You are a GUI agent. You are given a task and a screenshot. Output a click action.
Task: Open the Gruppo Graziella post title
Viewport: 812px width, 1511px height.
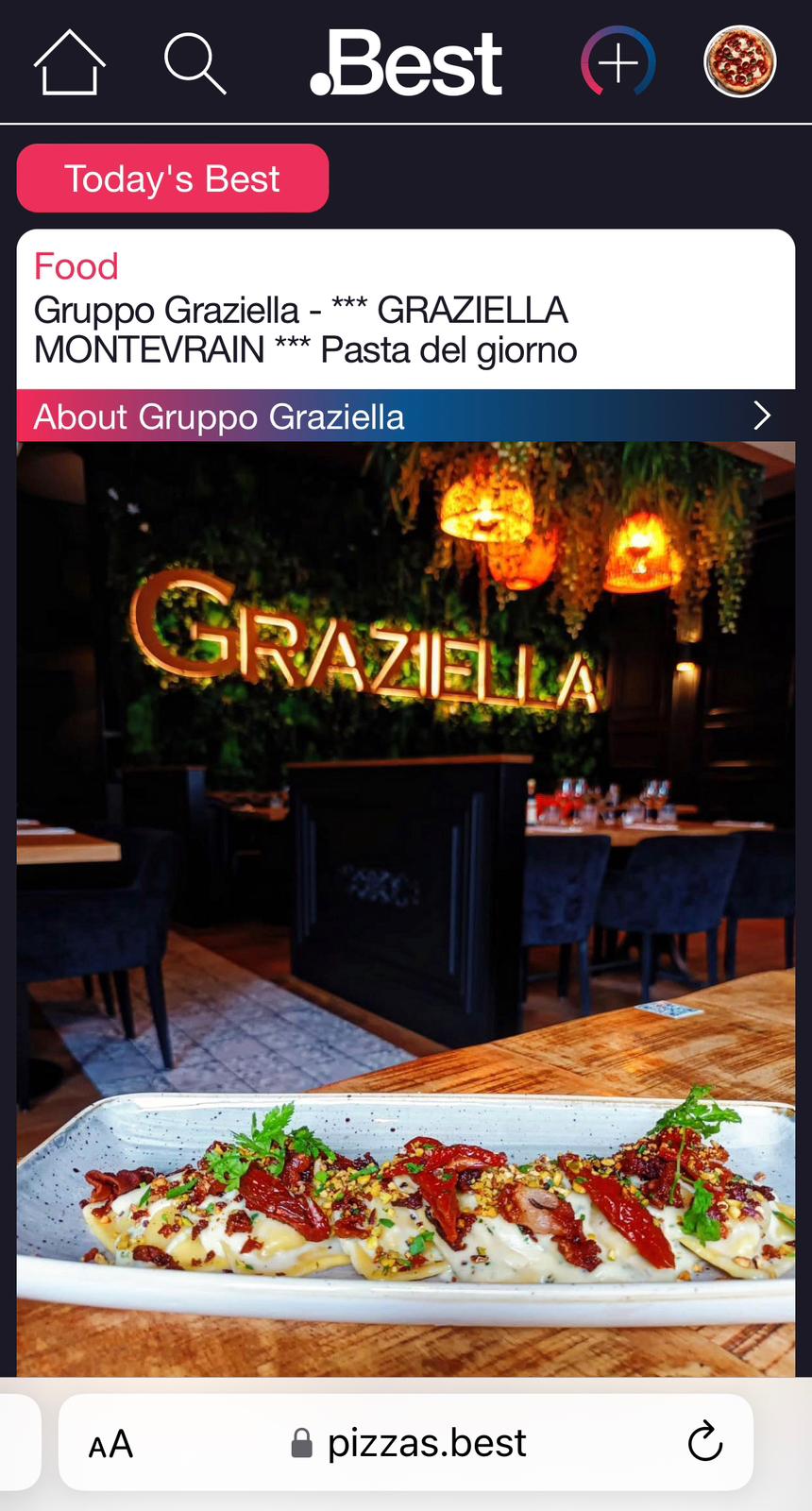tap(305, 330)
